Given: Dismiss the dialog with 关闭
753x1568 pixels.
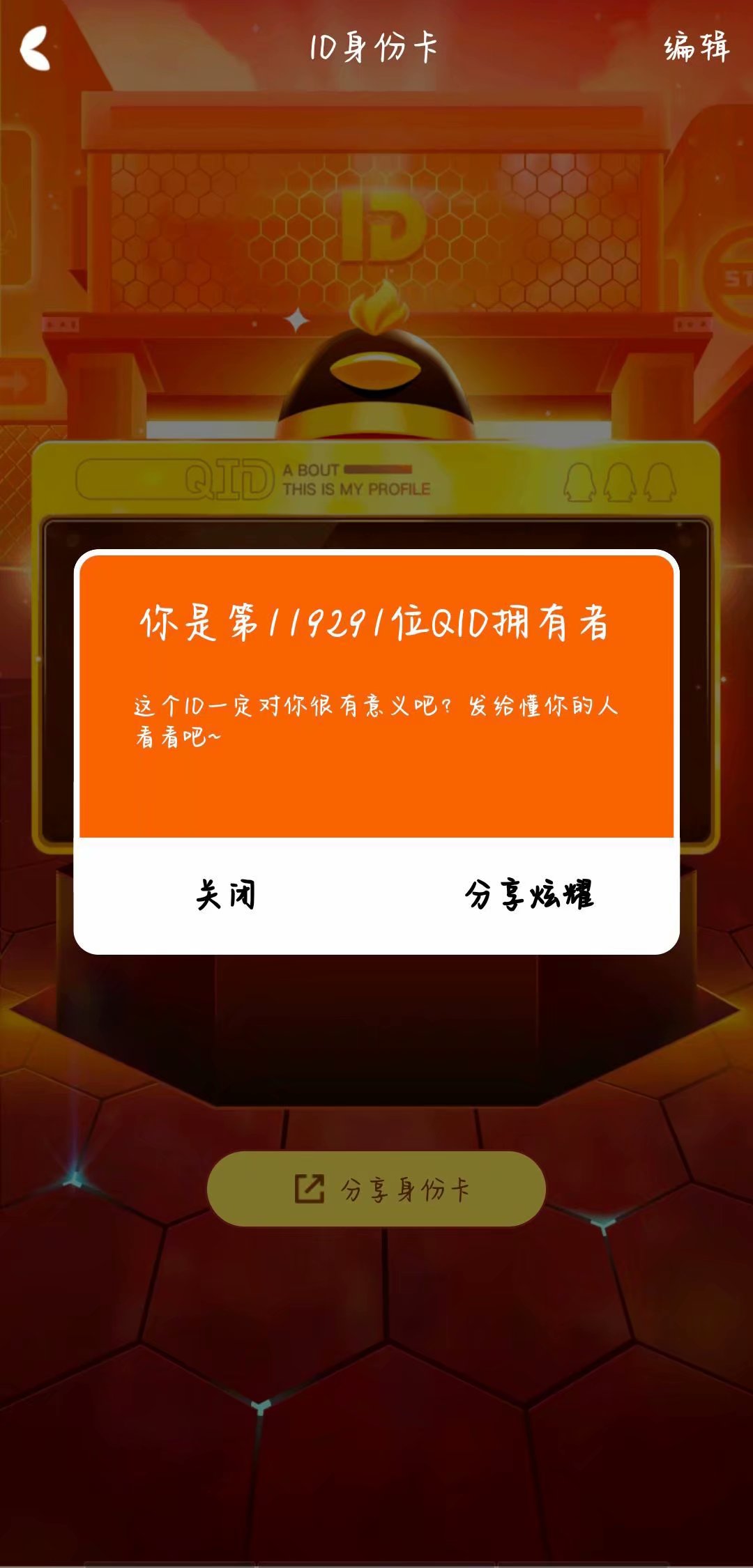Looking at the screenshot, I should [x=226, y=894].
